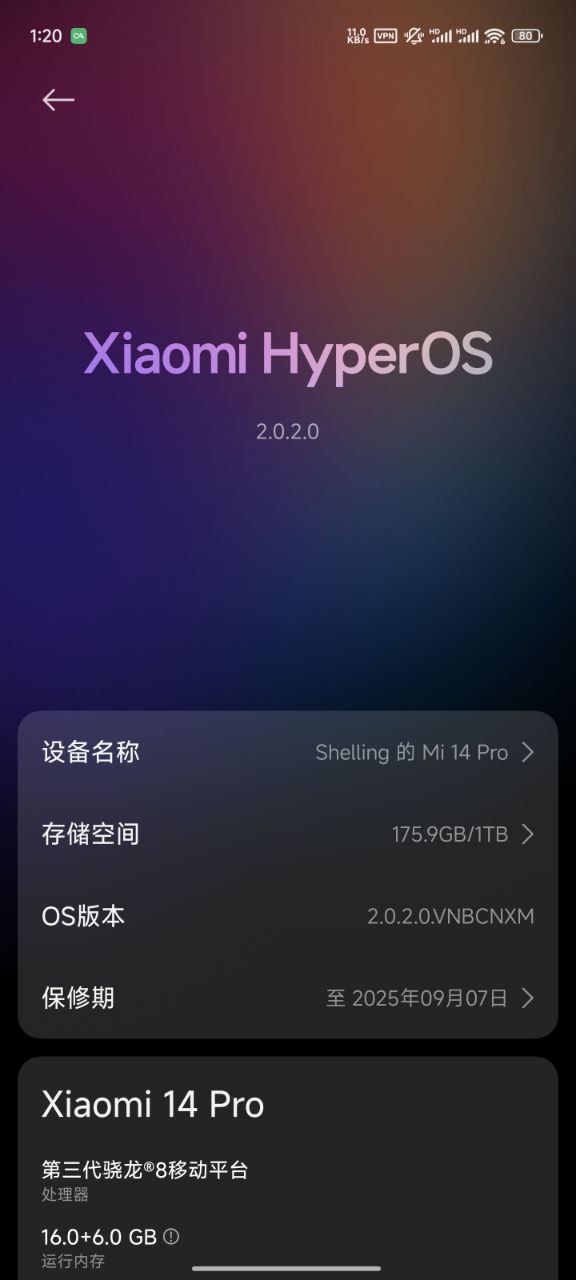The height and width of the screenshot is (1280, 576).
Task: Open 保修期 warranty information
Action: (288, 998)
